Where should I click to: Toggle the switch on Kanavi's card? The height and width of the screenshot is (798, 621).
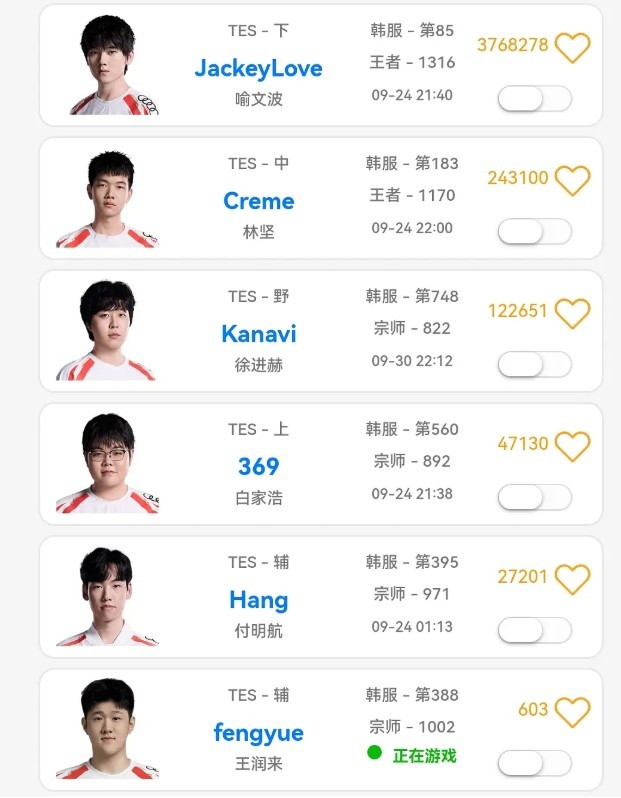point(535,364)
